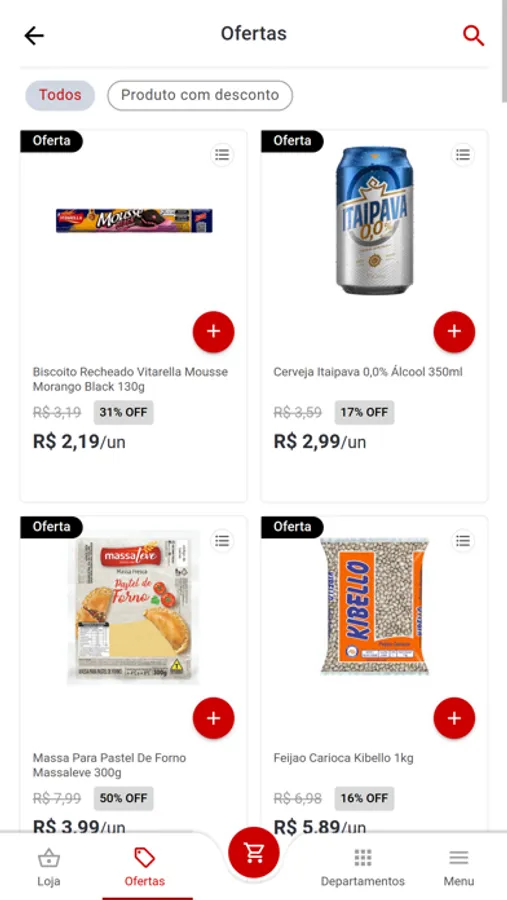Add Biscoito Vitarella Mousse to cart
Screen dimensions: 507x900
[214, 332]
